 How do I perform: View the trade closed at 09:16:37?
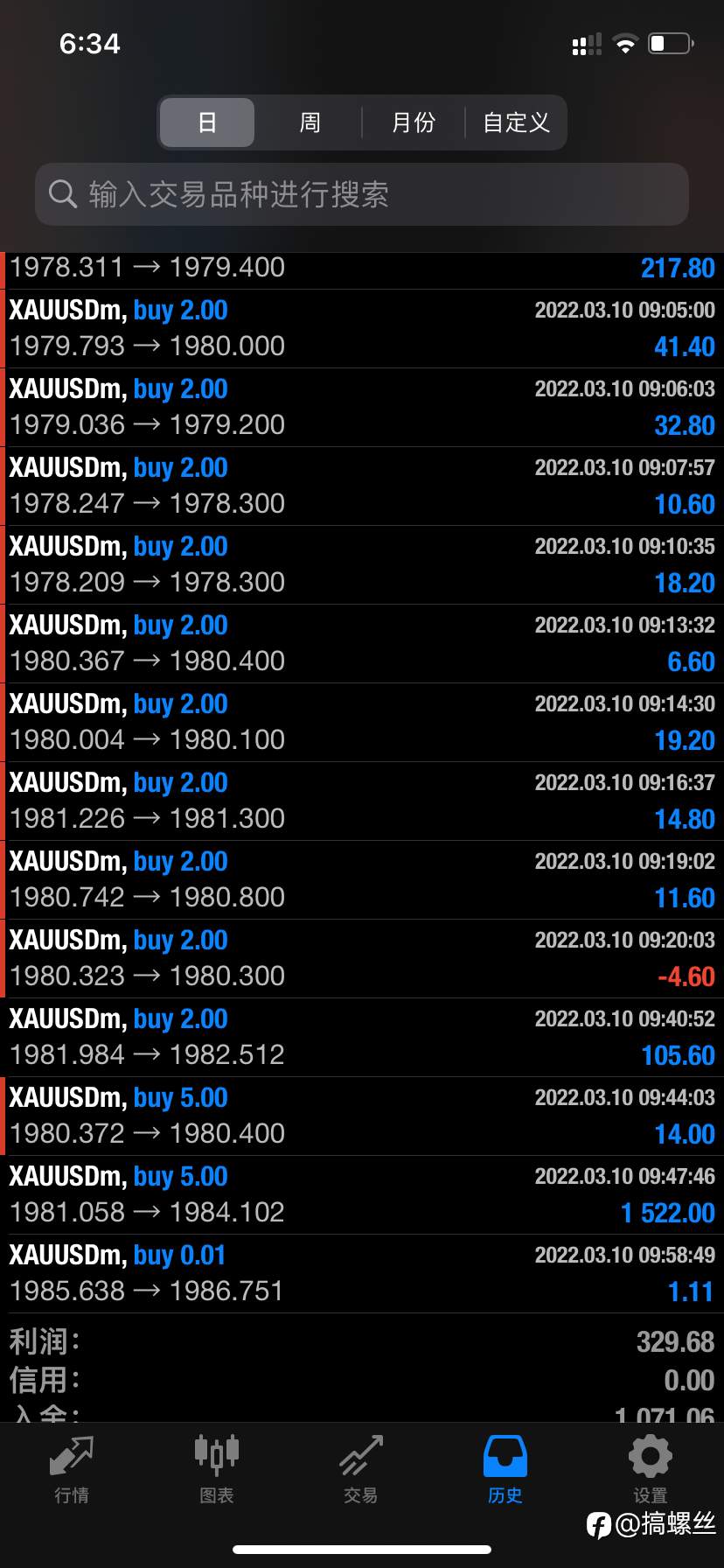tap(362, 801)
